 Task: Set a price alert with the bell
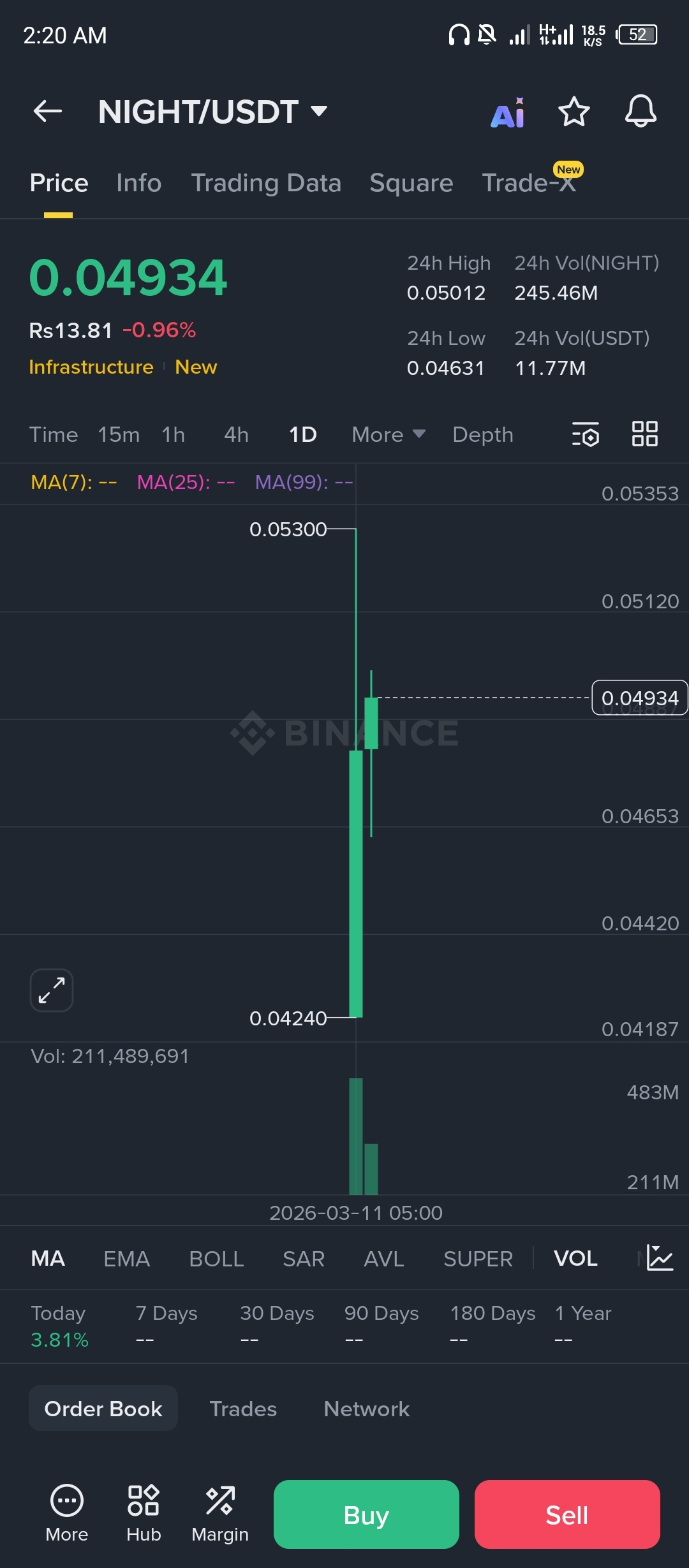pos(641,112)
